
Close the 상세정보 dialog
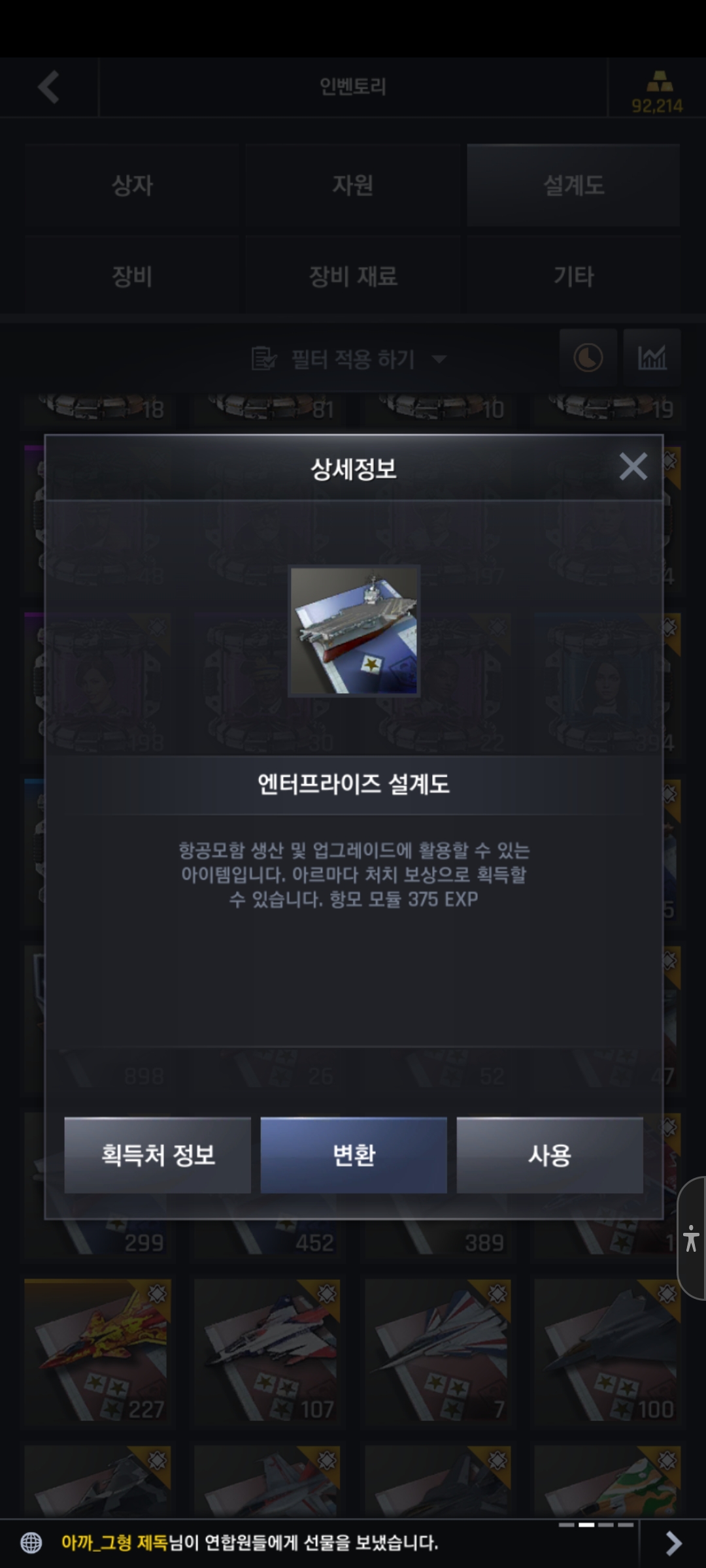point(633,466)
